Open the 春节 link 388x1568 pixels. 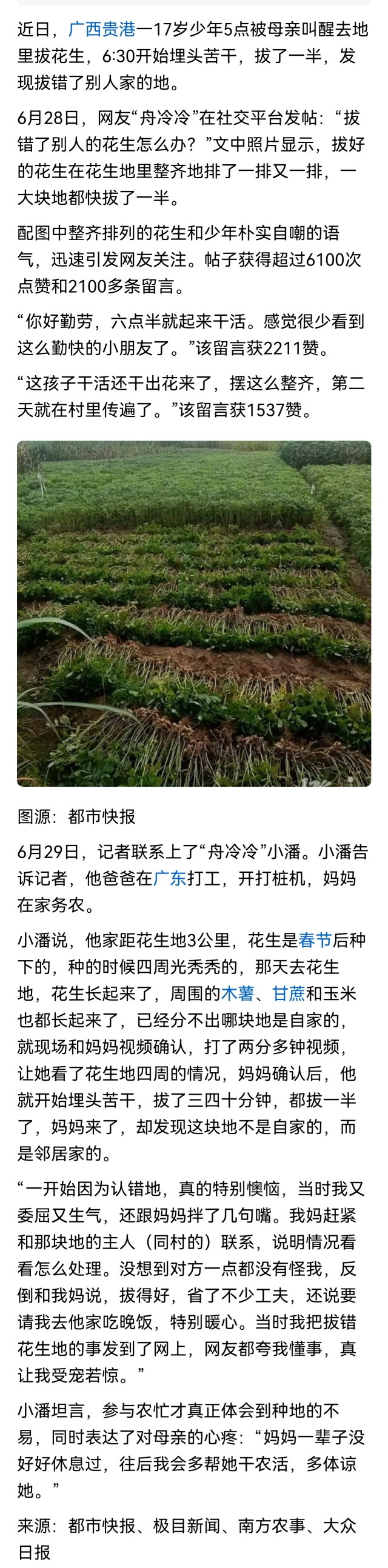pos(315,941)
